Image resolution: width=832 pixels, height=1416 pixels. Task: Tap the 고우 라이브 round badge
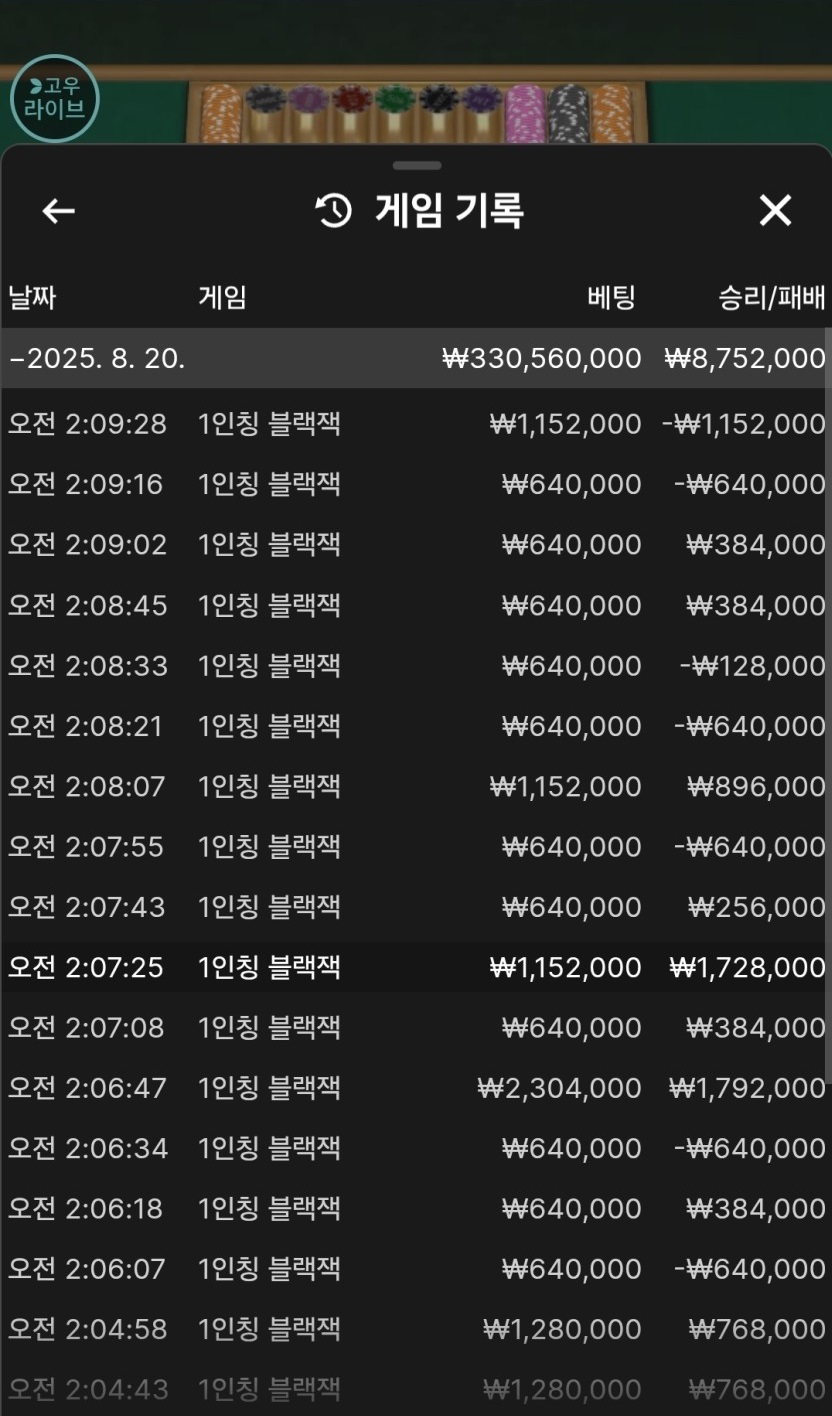click(54, 98)
